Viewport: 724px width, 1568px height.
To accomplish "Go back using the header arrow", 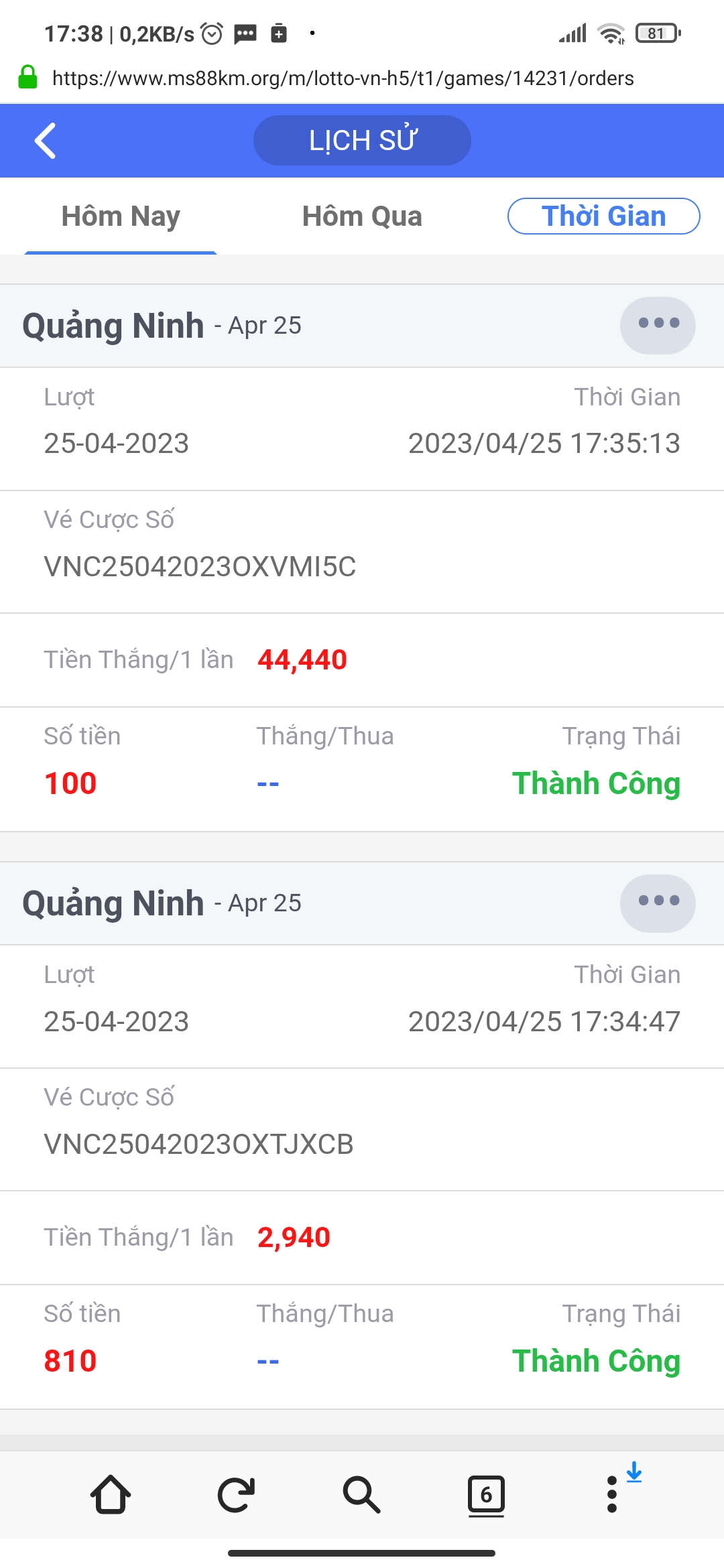I will [45, 141].
